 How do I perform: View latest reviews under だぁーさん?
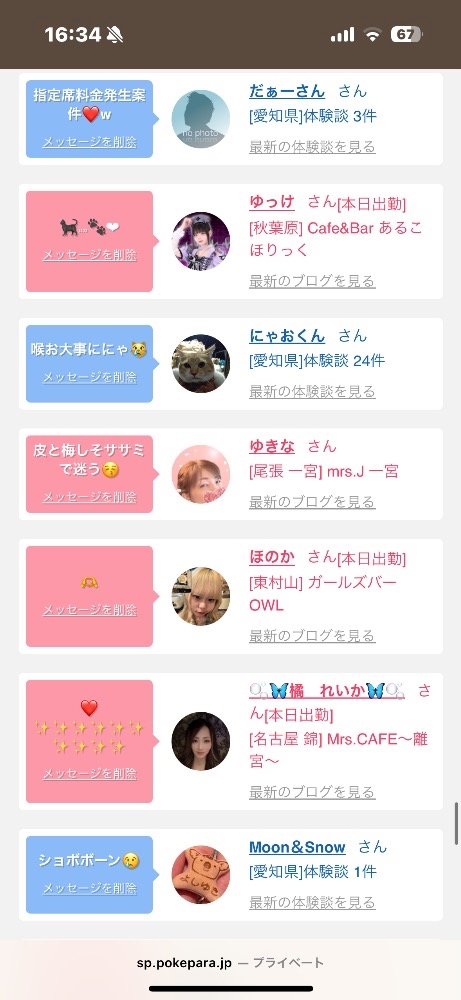click(x=312, y=147)
